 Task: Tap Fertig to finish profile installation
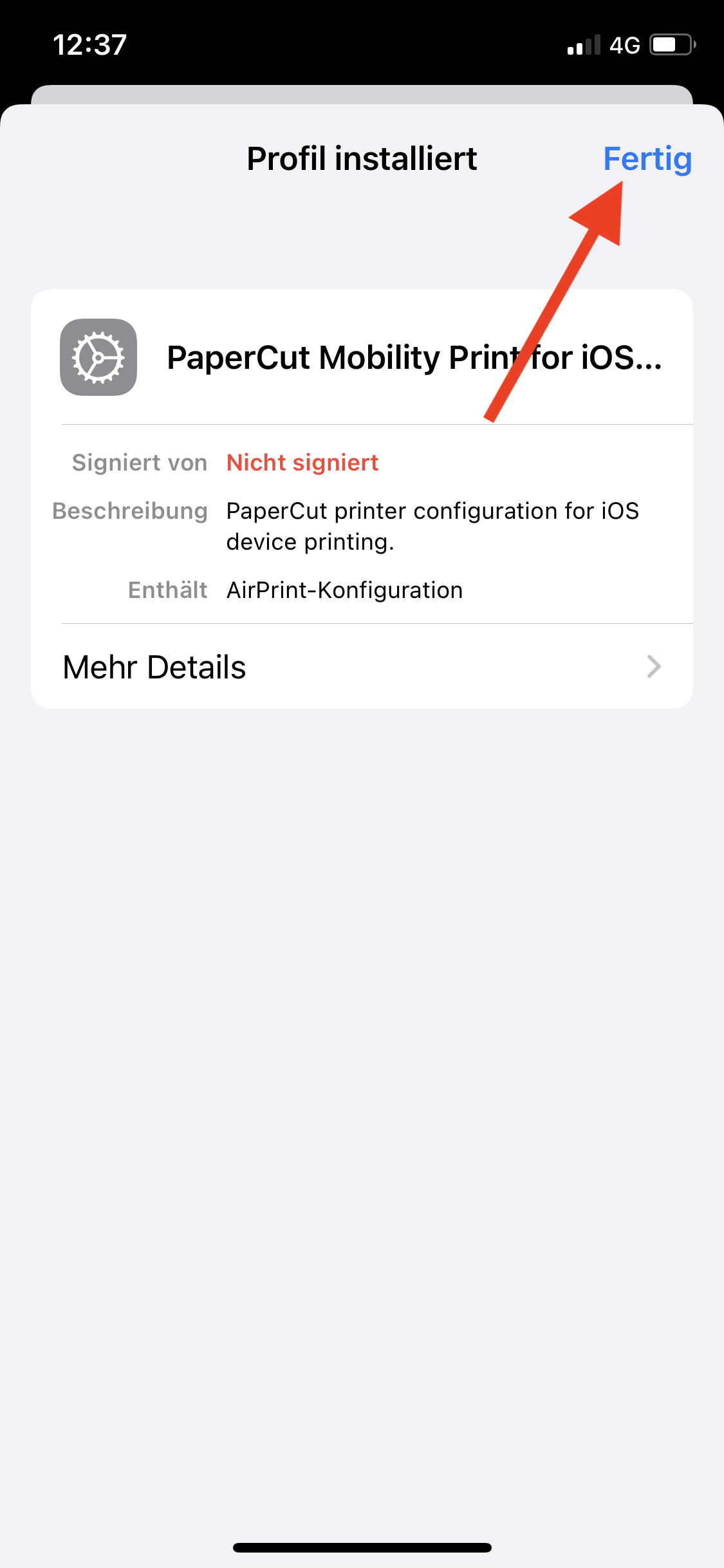point(647,159)
